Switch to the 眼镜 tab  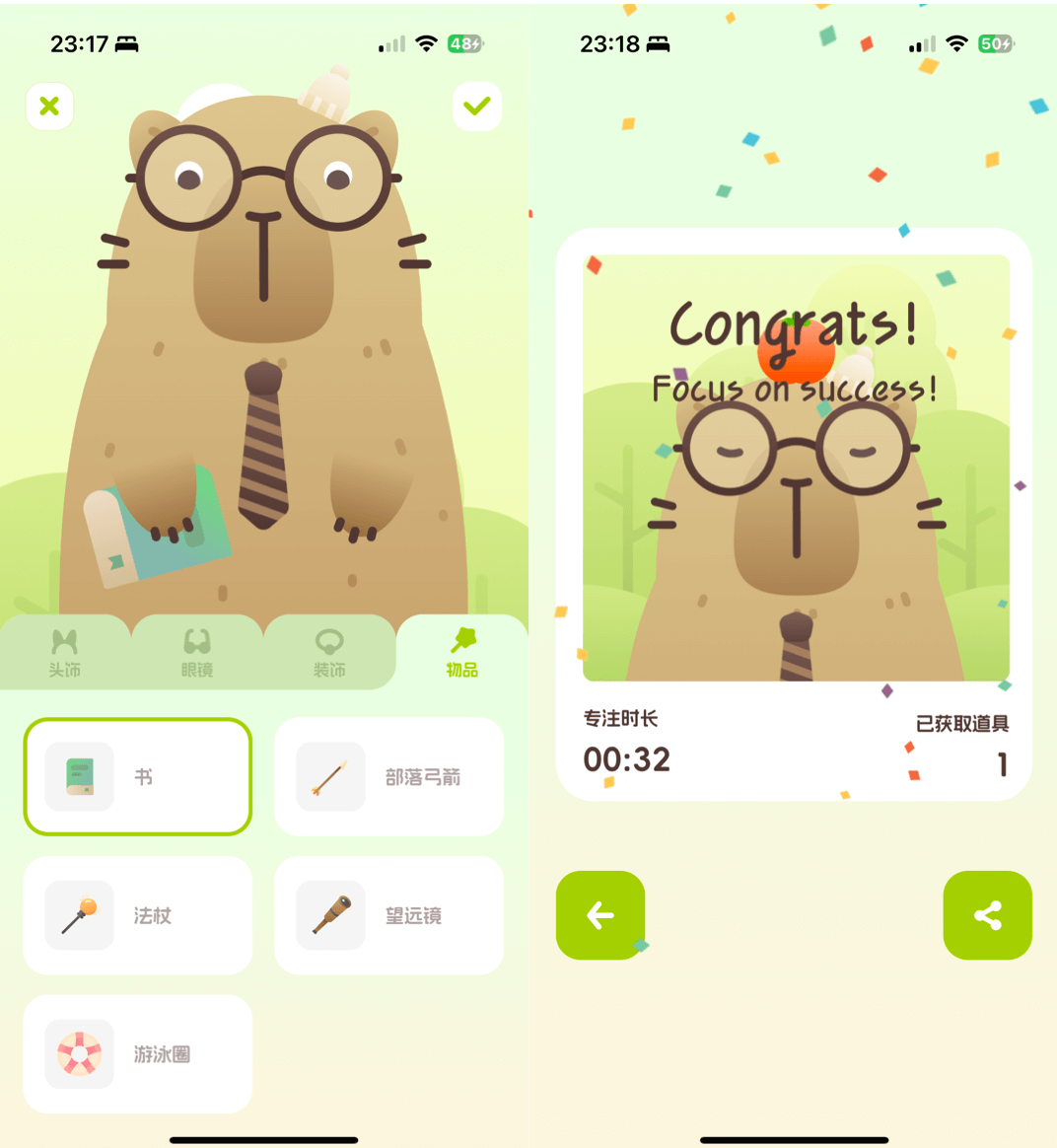click(x=197, y=653)
